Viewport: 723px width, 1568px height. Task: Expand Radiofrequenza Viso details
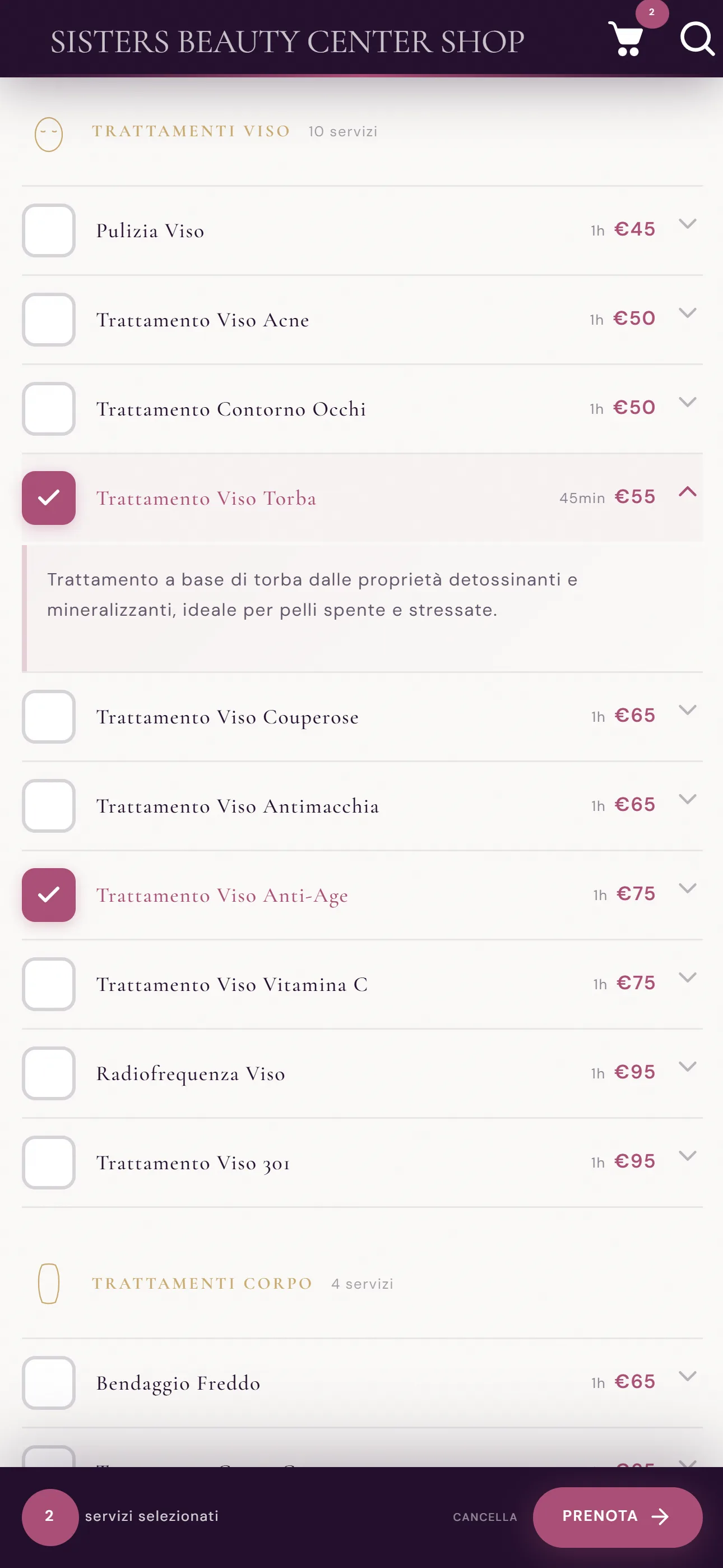pos(688,1066)
